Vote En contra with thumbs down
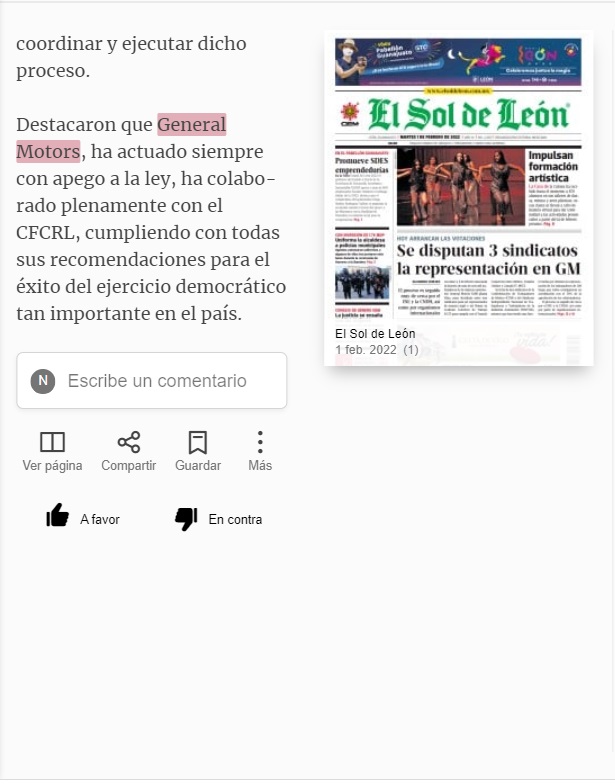615x784 pixels. pyautogui.click(x=218, y=519)
